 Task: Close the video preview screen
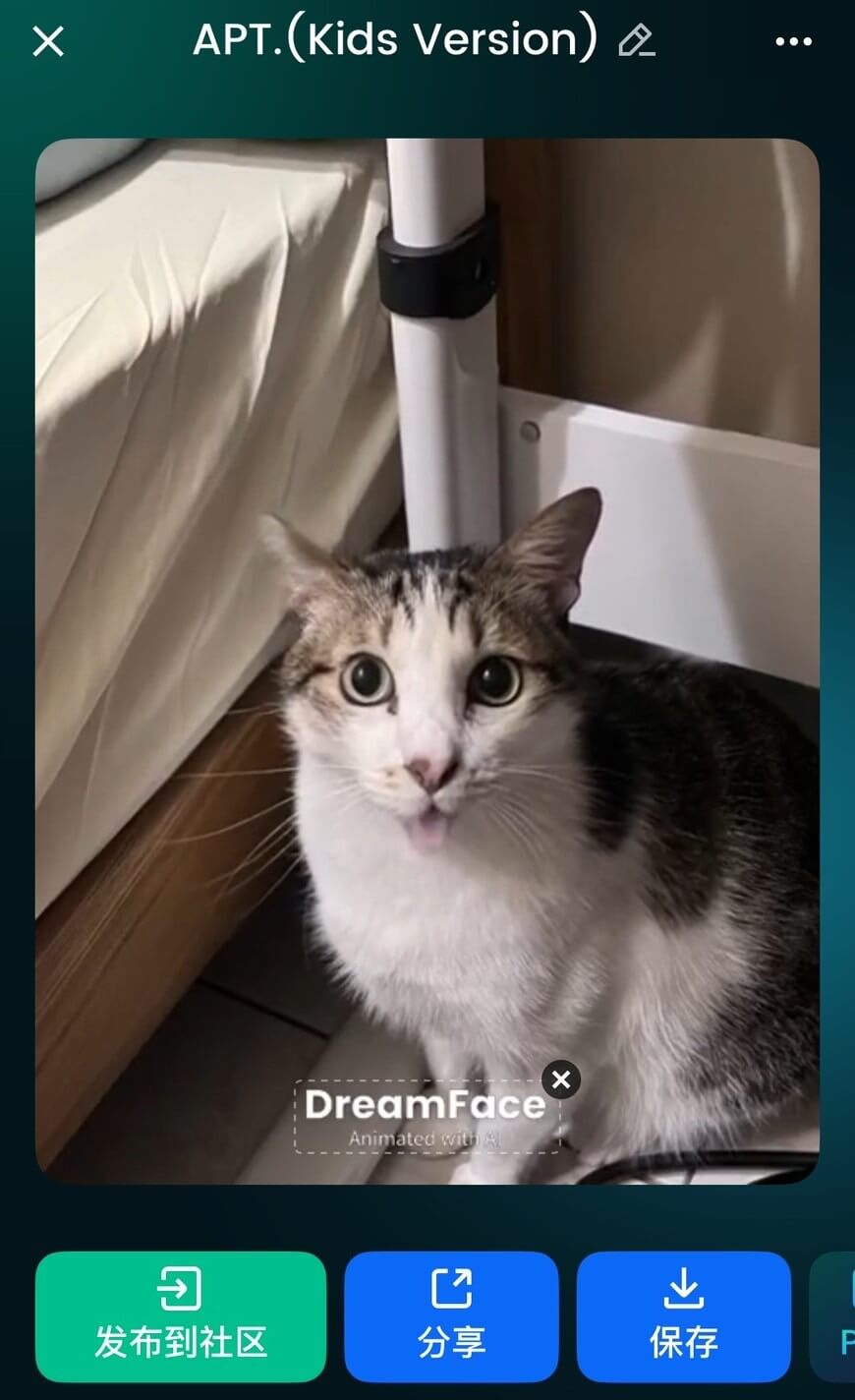(x=47, y=41)
